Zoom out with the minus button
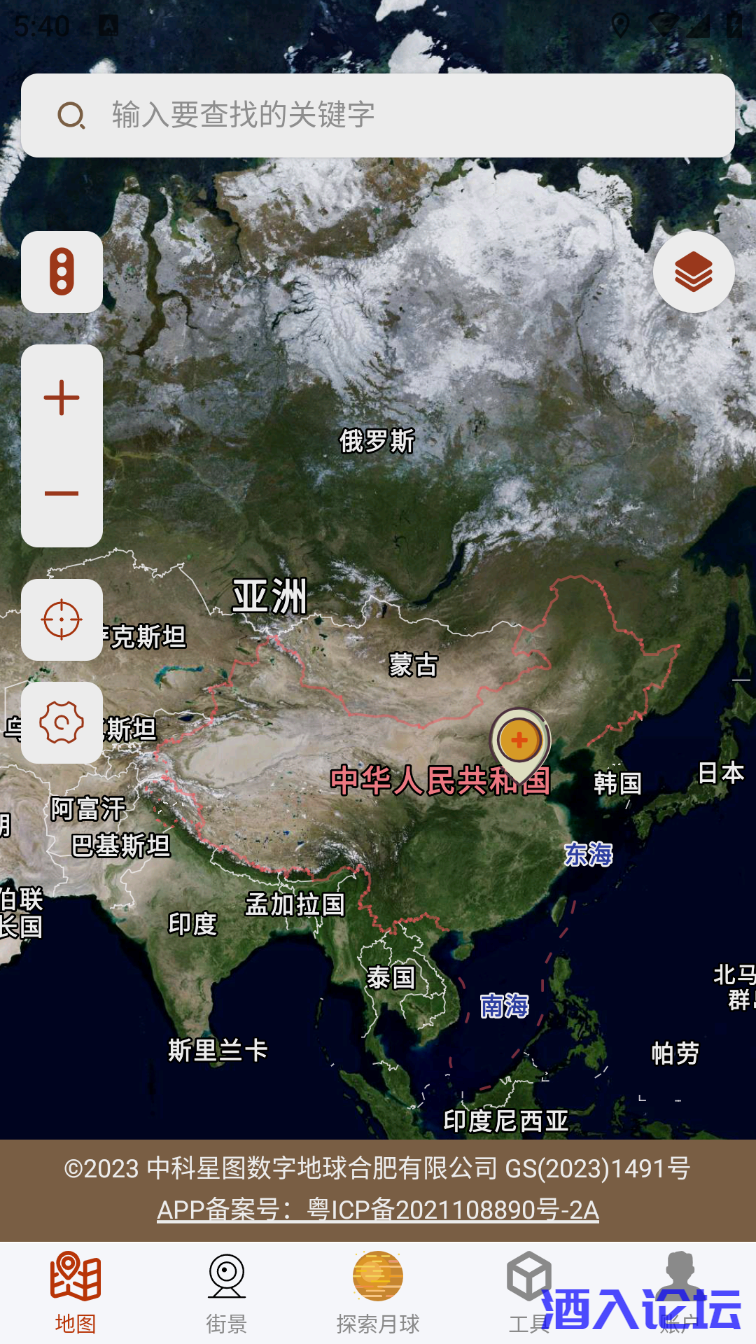The image size is (756, 1344). pos(62,493)
